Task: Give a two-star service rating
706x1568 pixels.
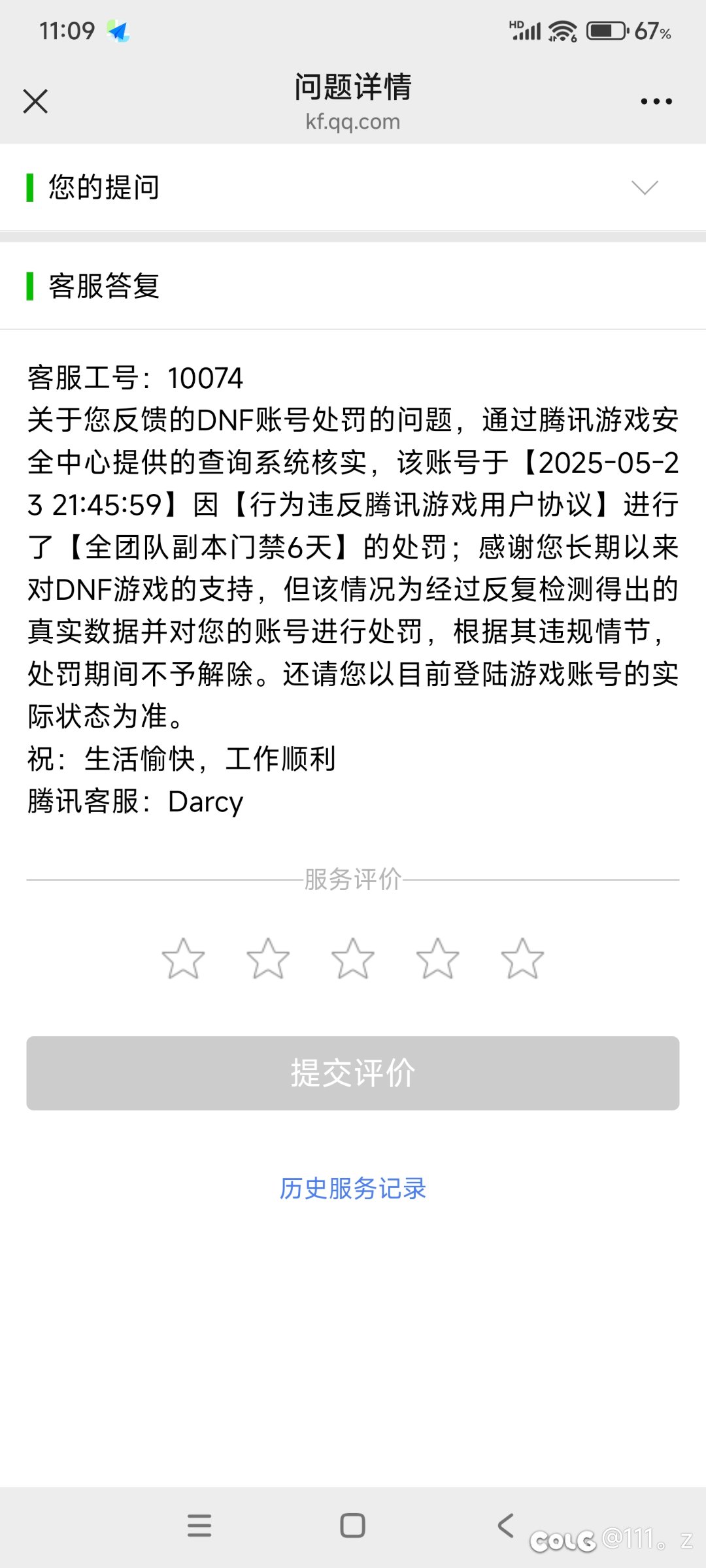Action: tap(268, 958)
